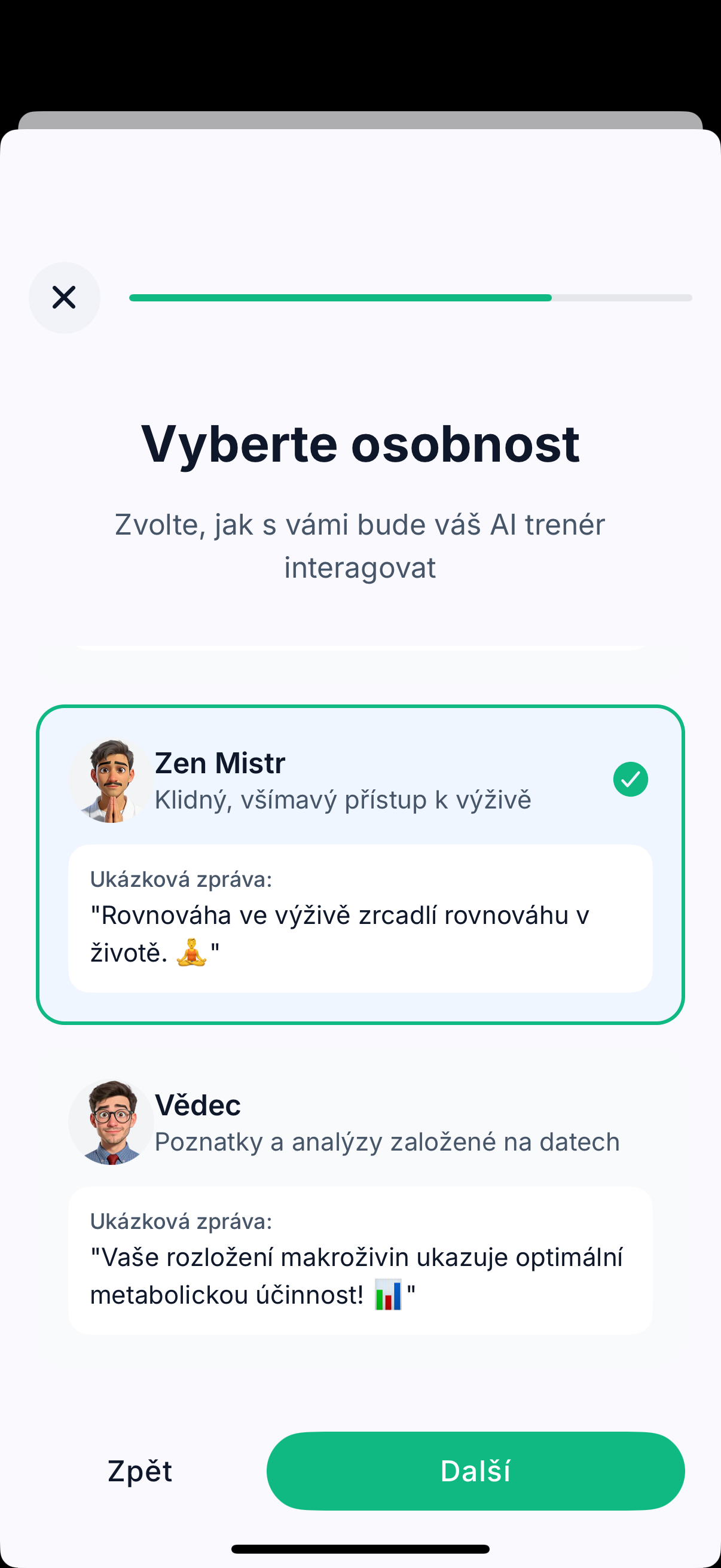Screen dimensions: 721x1568
Task: Go back with the Zpět button
Action: coord(140,1471)
